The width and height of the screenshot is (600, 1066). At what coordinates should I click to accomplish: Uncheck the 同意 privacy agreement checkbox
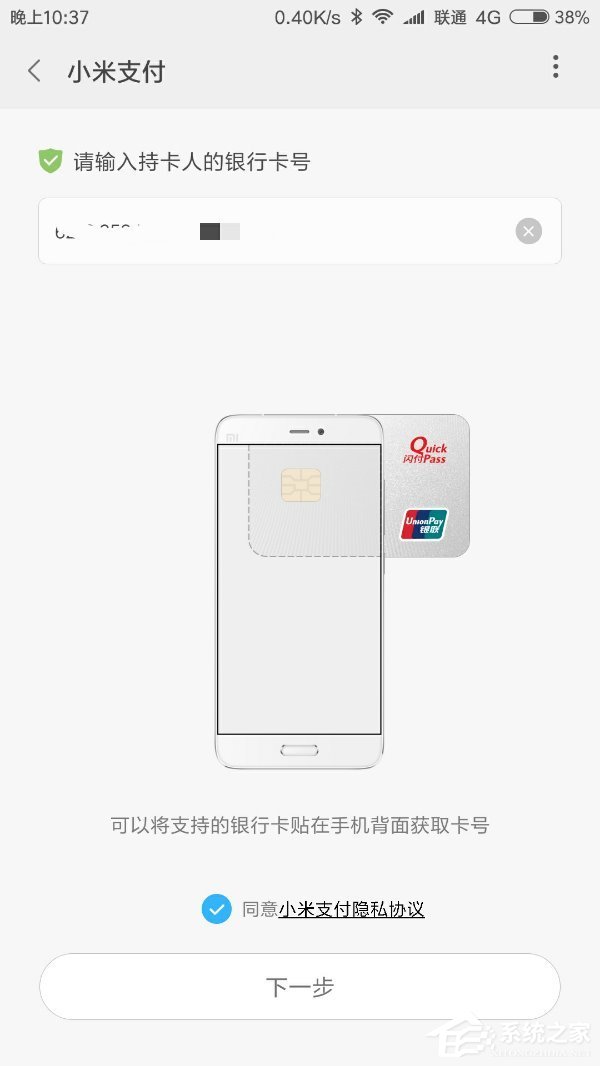tap(216, 909)
